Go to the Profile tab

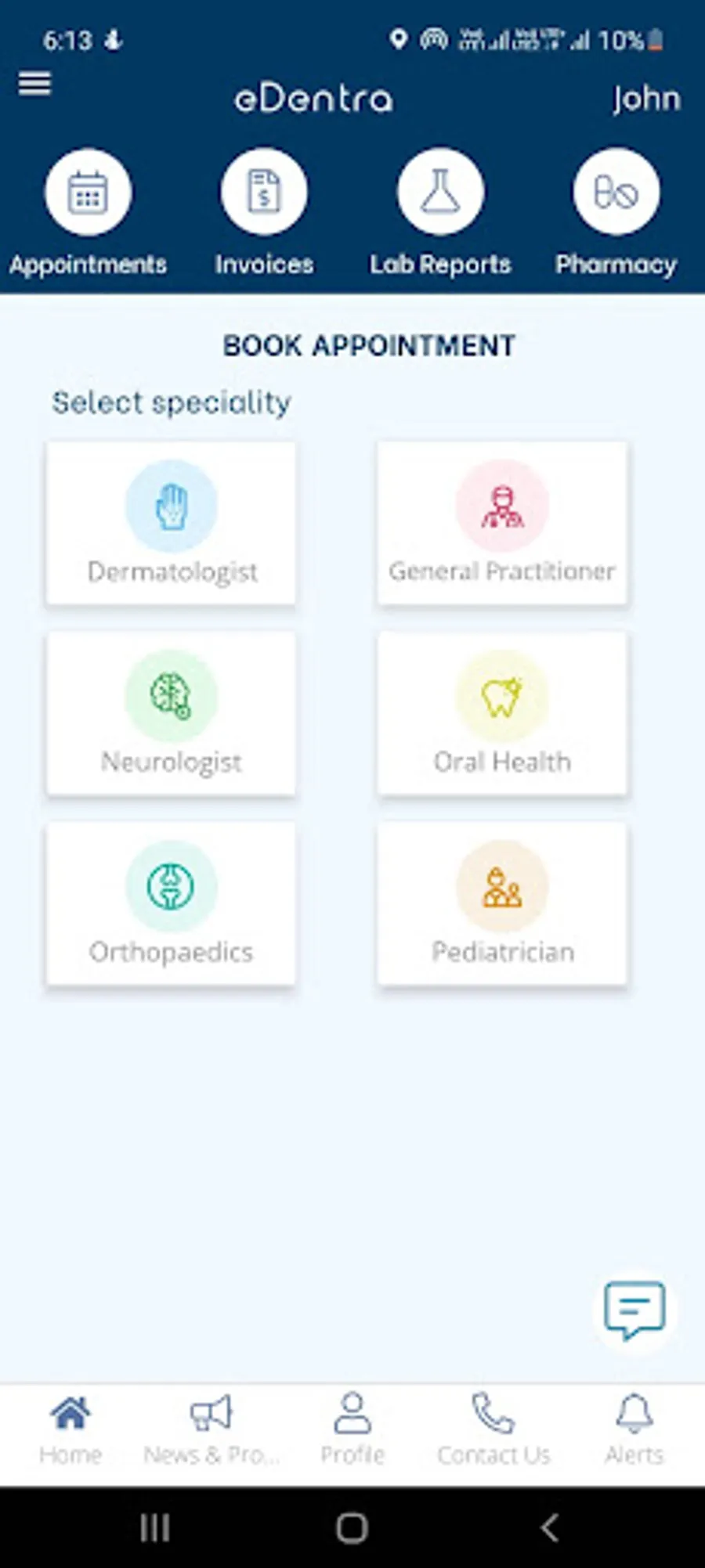[x=352, y=1430]
